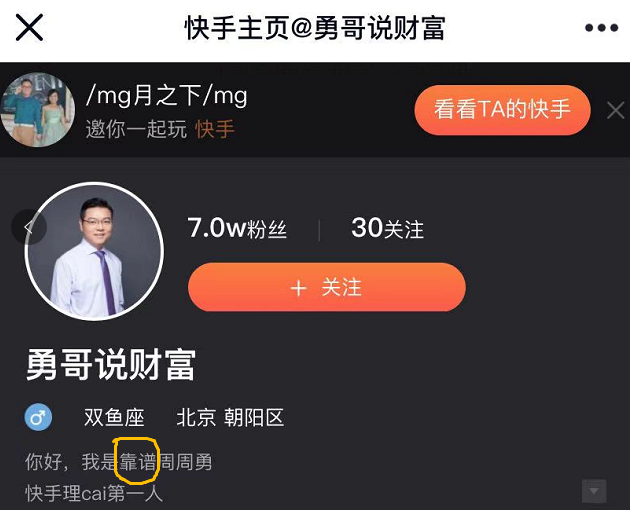This screenshot has width=630, height=510.
Task: View the profile avatar photo
Action: (x=94, y=251)
